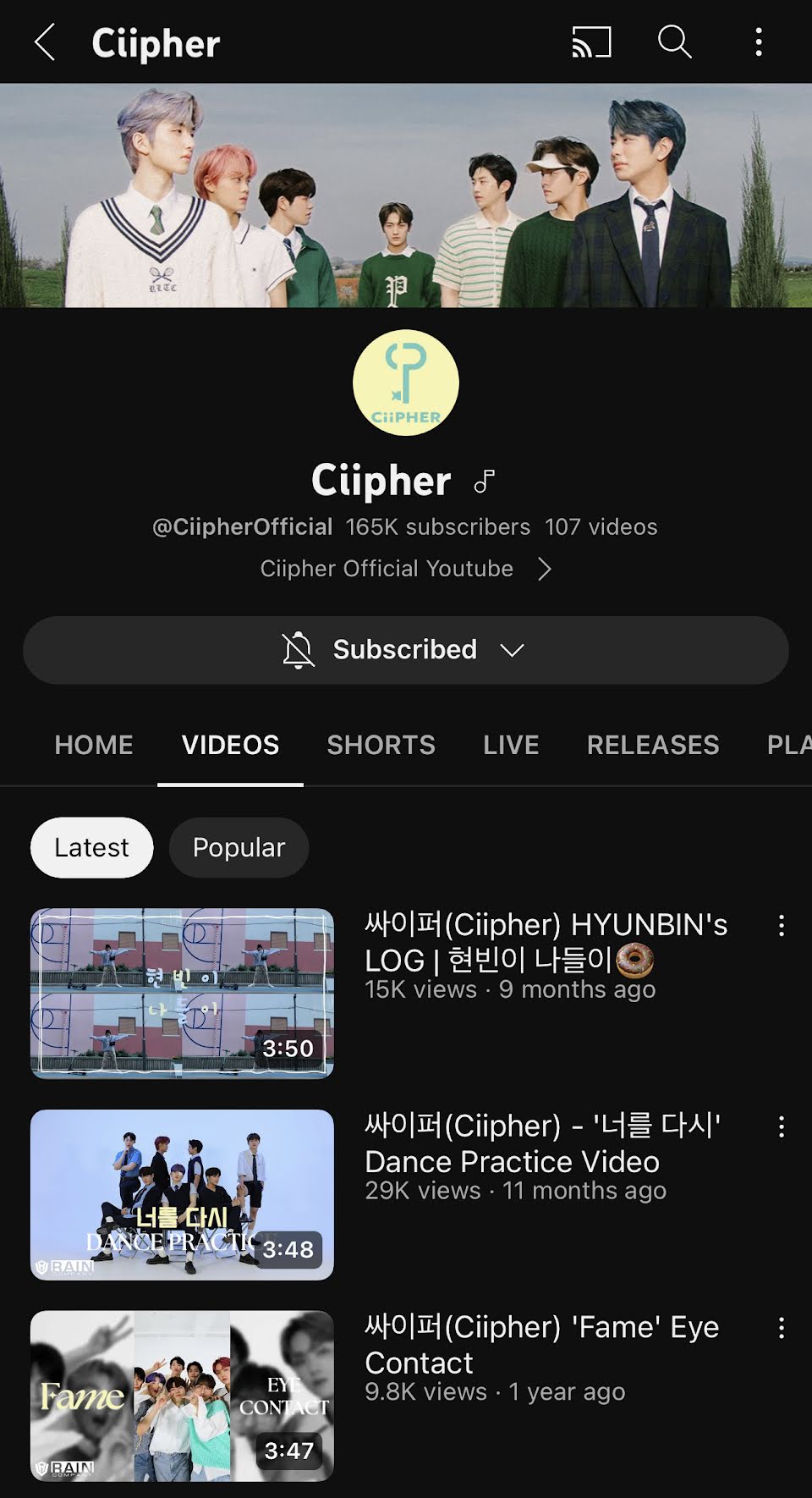Switch to the SHORTS tab

[381, 745]
